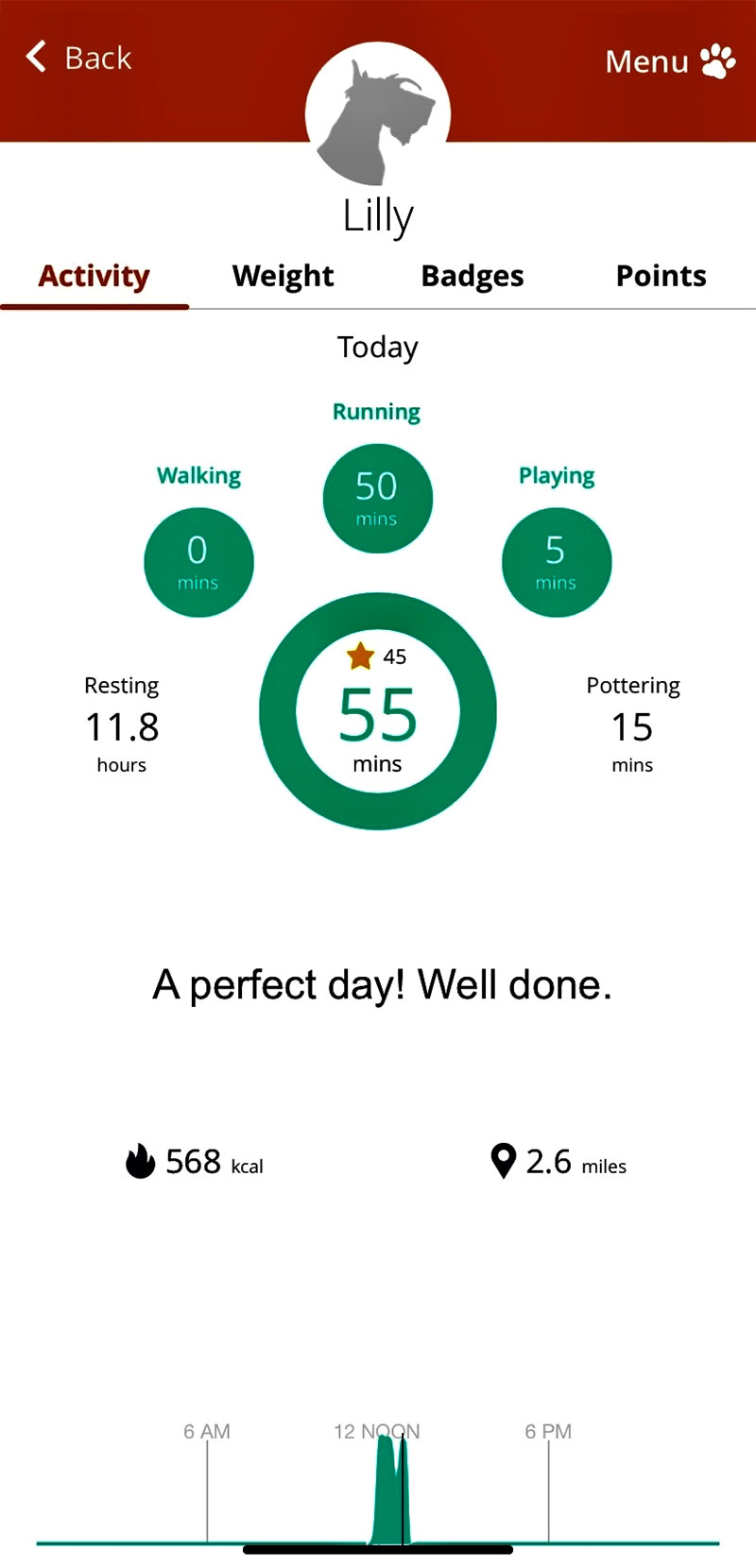Viewport: 756px width, 1568px height.
Task: Open the Menu
Action: (x=647, y=60)
